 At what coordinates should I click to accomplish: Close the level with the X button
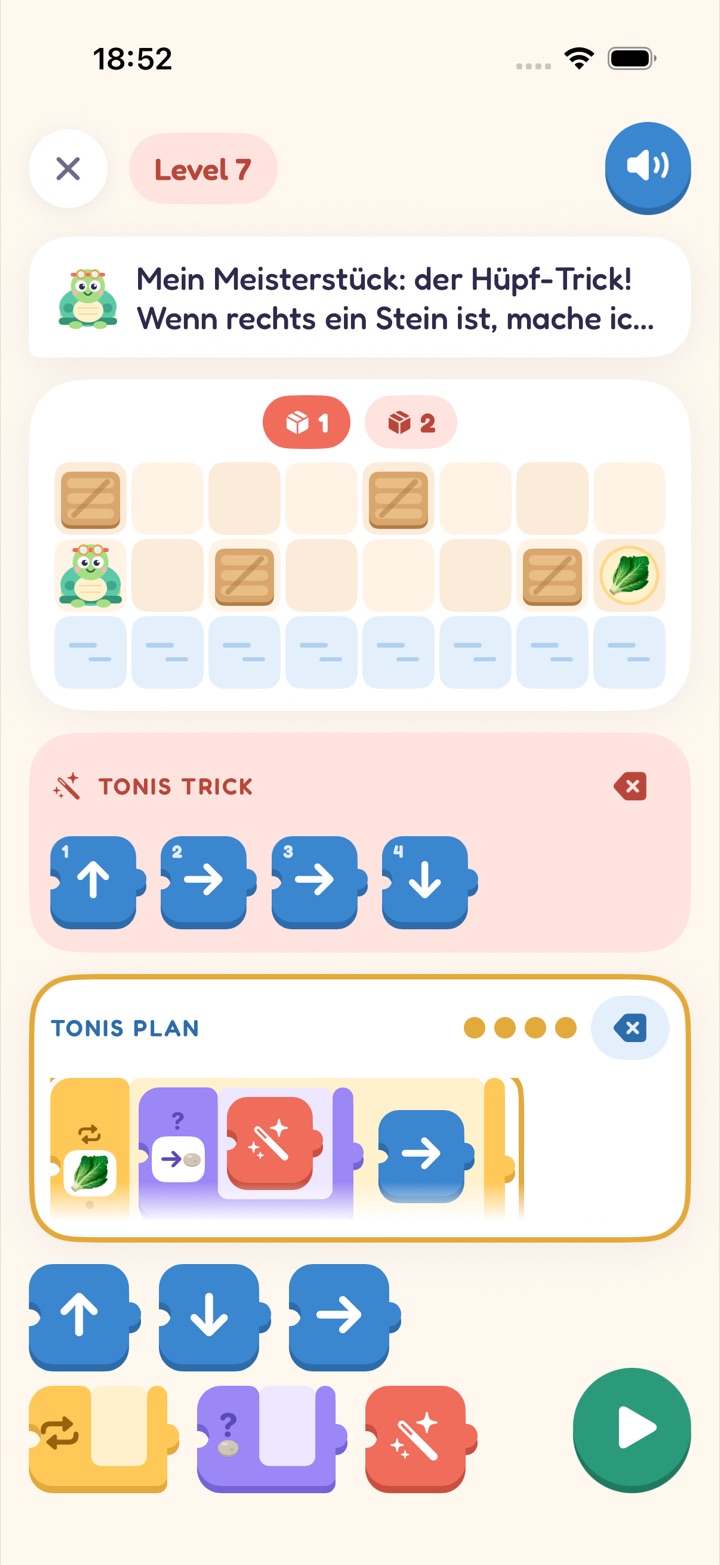point(68,169)
